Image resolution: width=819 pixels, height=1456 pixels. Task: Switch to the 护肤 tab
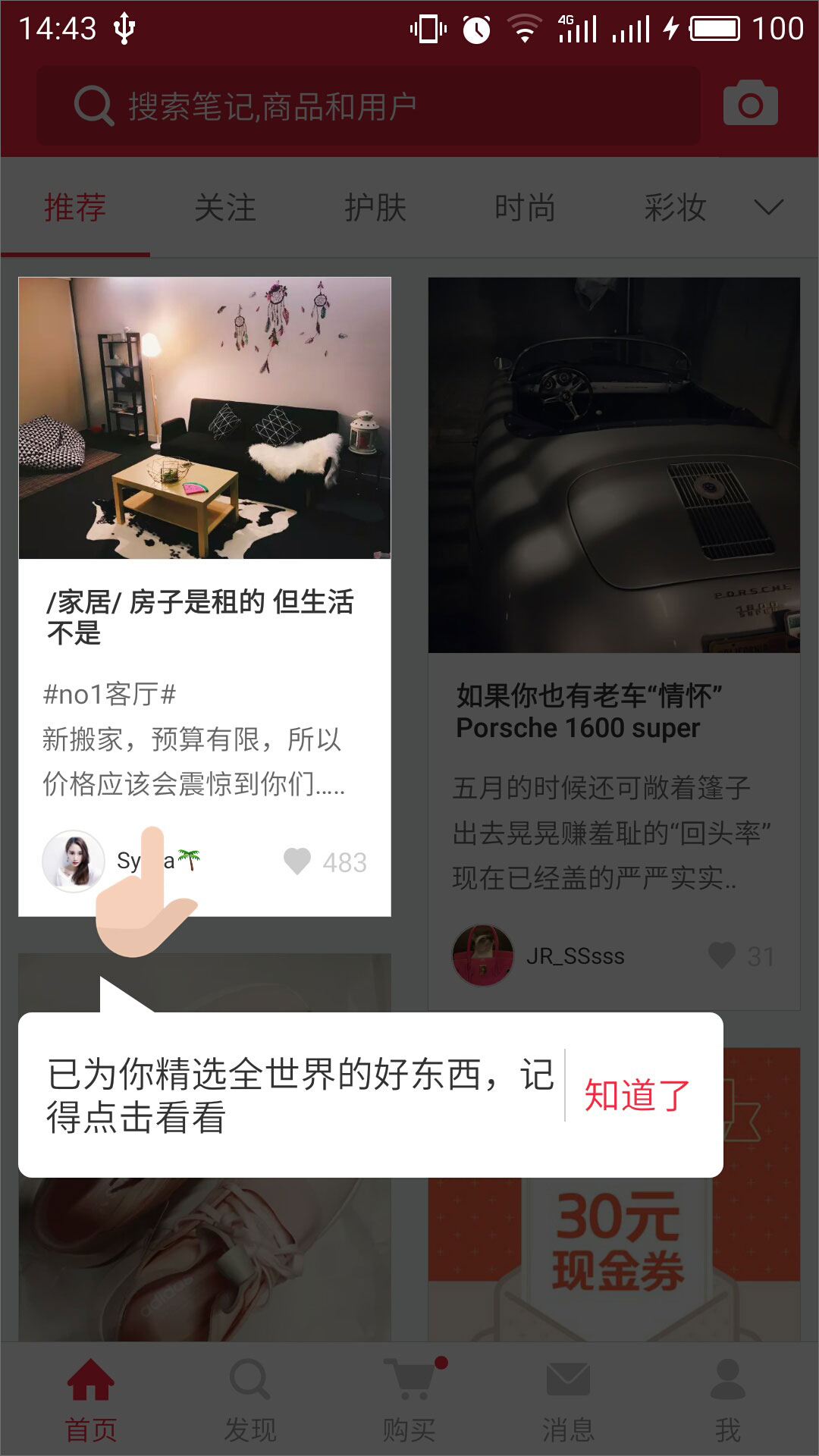pyautogui.click(x=375, y=208)
